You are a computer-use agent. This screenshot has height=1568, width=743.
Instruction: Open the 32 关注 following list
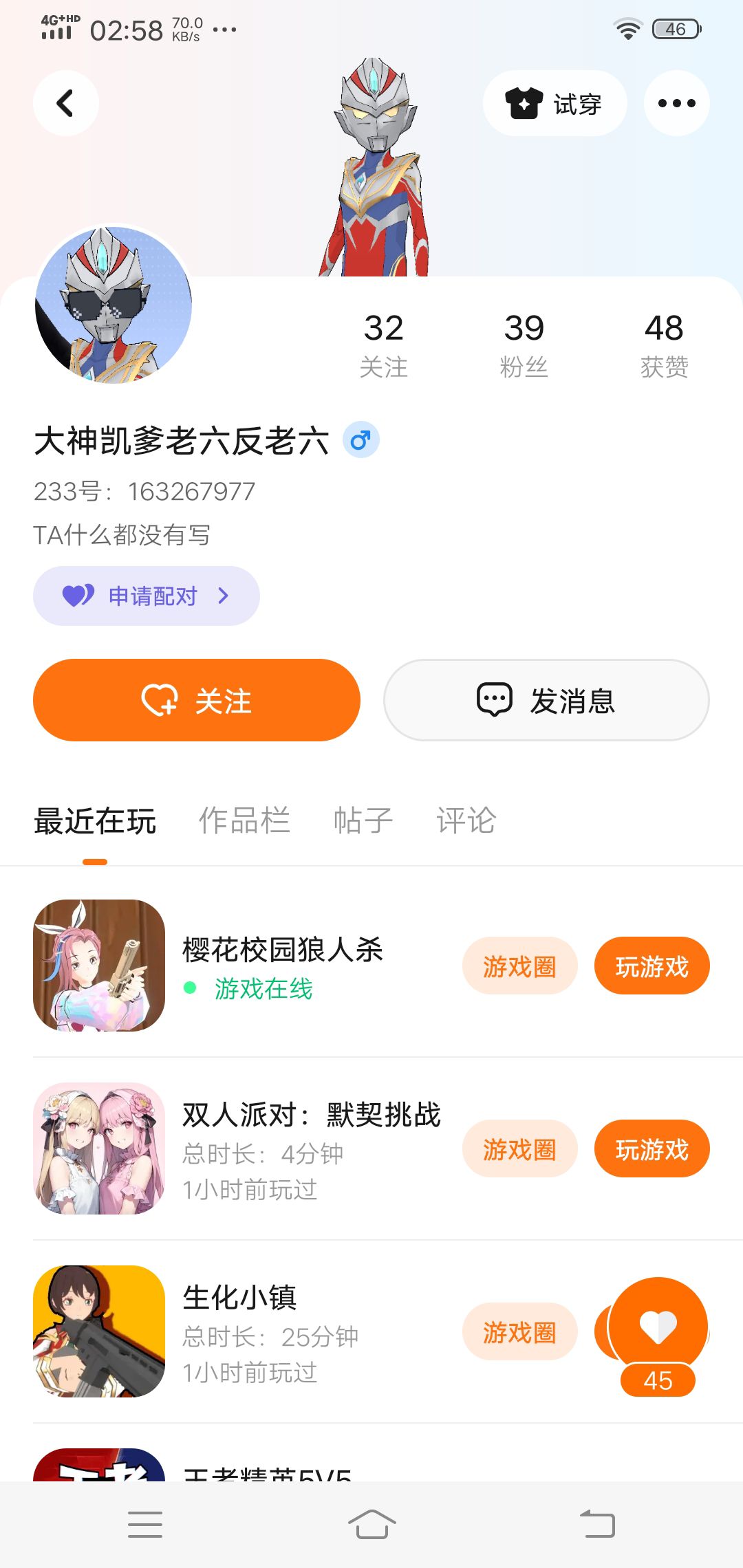[x=384, y=345]
